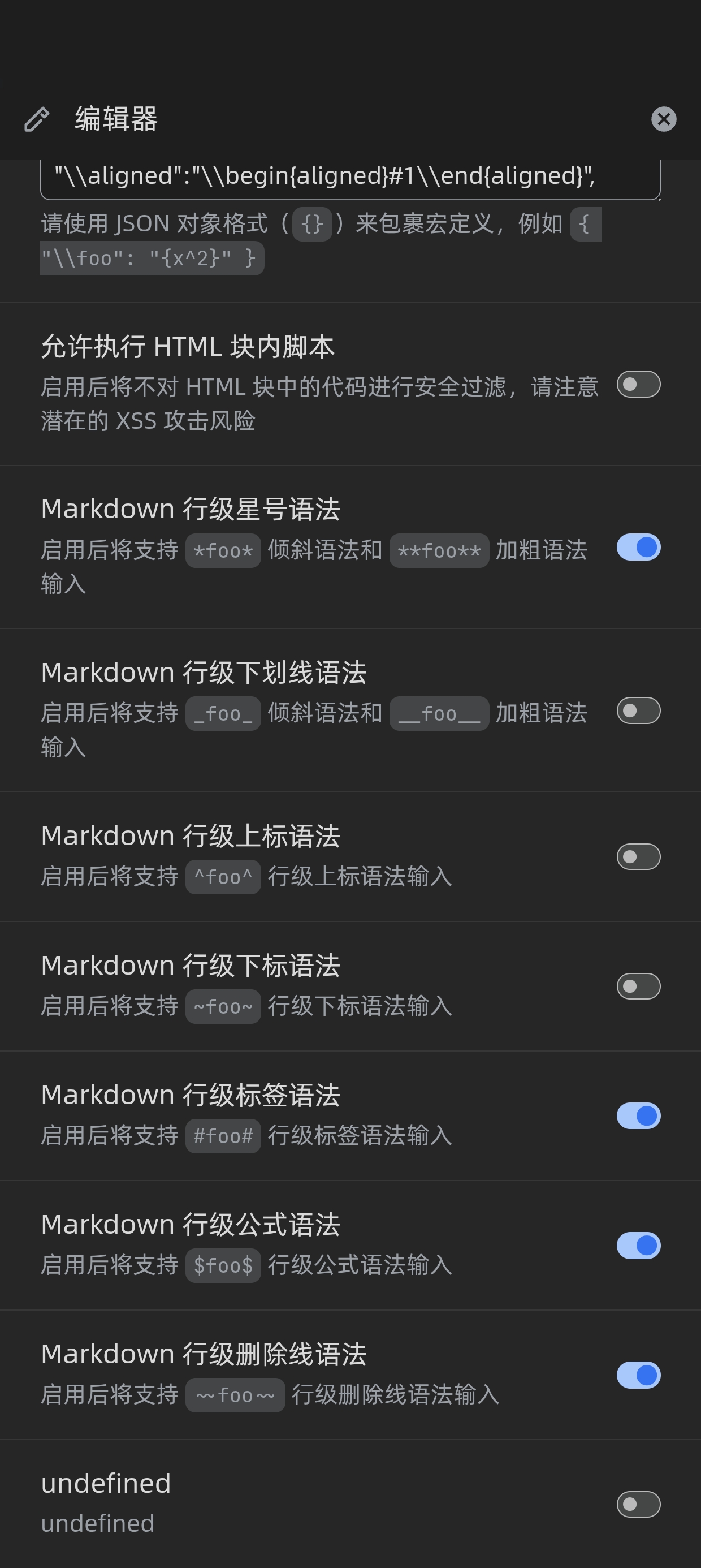701x1568 pixels.
Task: Click the $foo$ formula example badge
Action: [x=223, y=1265]
